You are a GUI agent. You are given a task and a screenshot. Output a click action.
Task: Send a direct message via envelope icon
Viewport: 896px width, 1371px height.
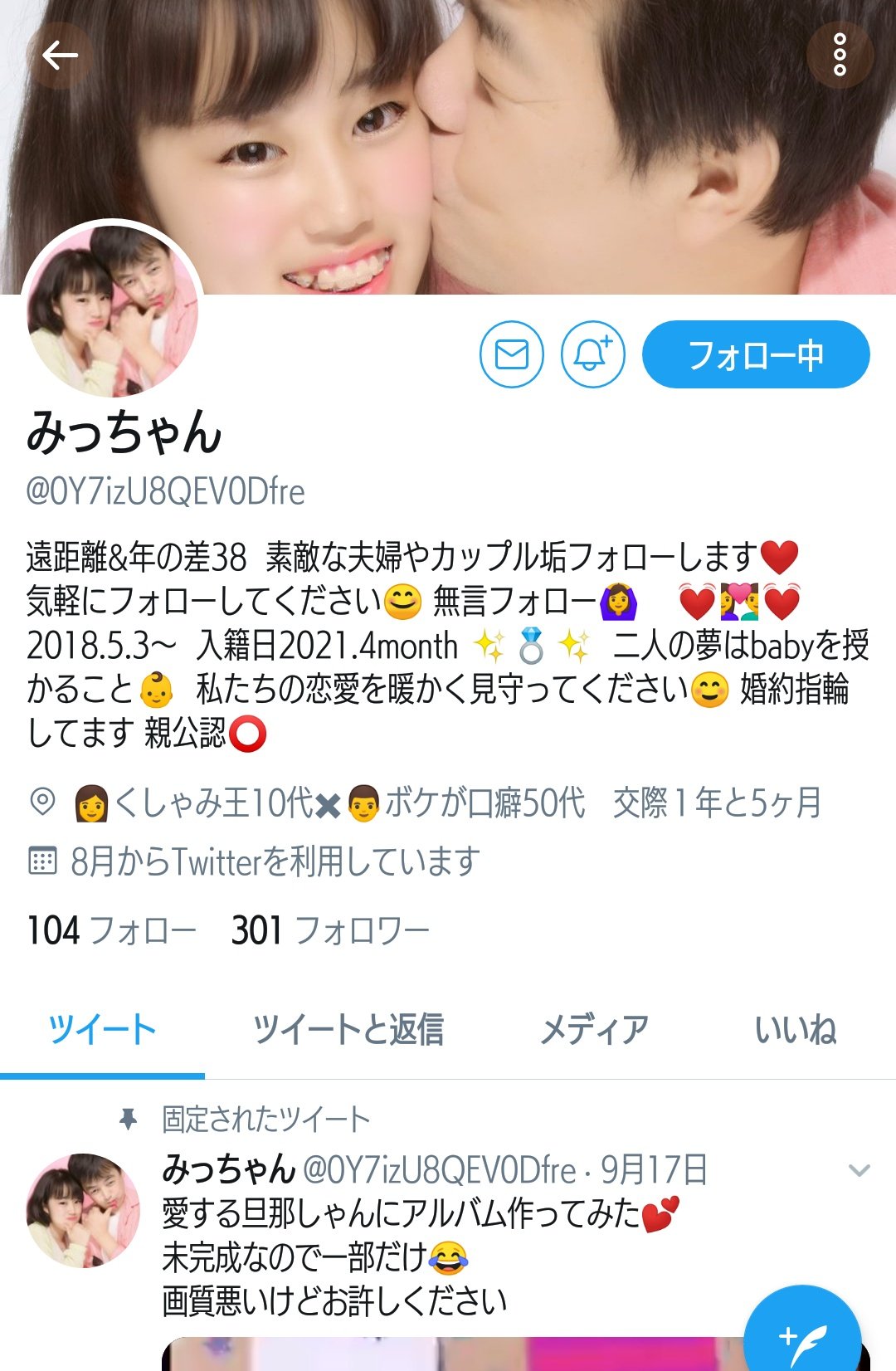coord(511,354)
